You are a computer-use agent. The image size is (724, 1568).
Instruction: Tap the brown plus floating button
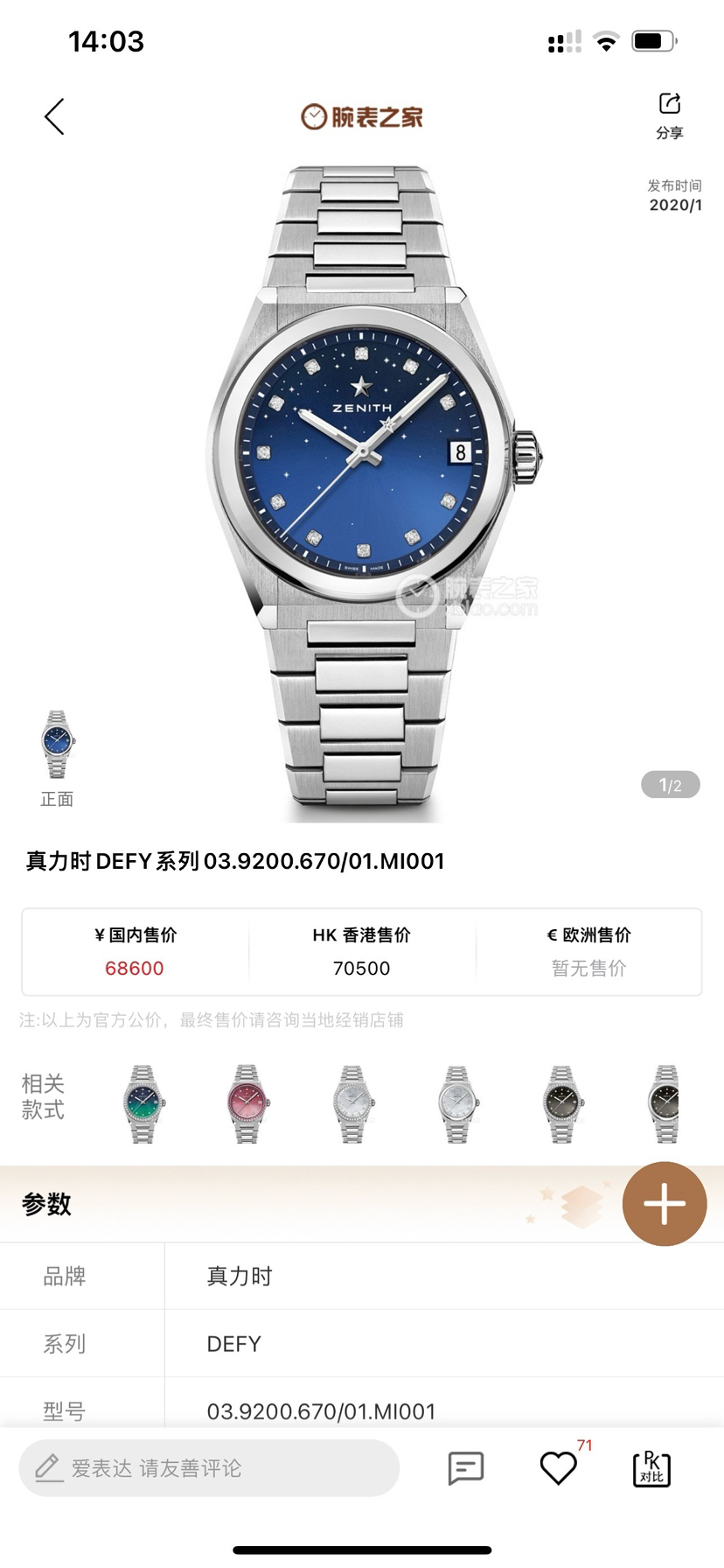(665, 1204)
